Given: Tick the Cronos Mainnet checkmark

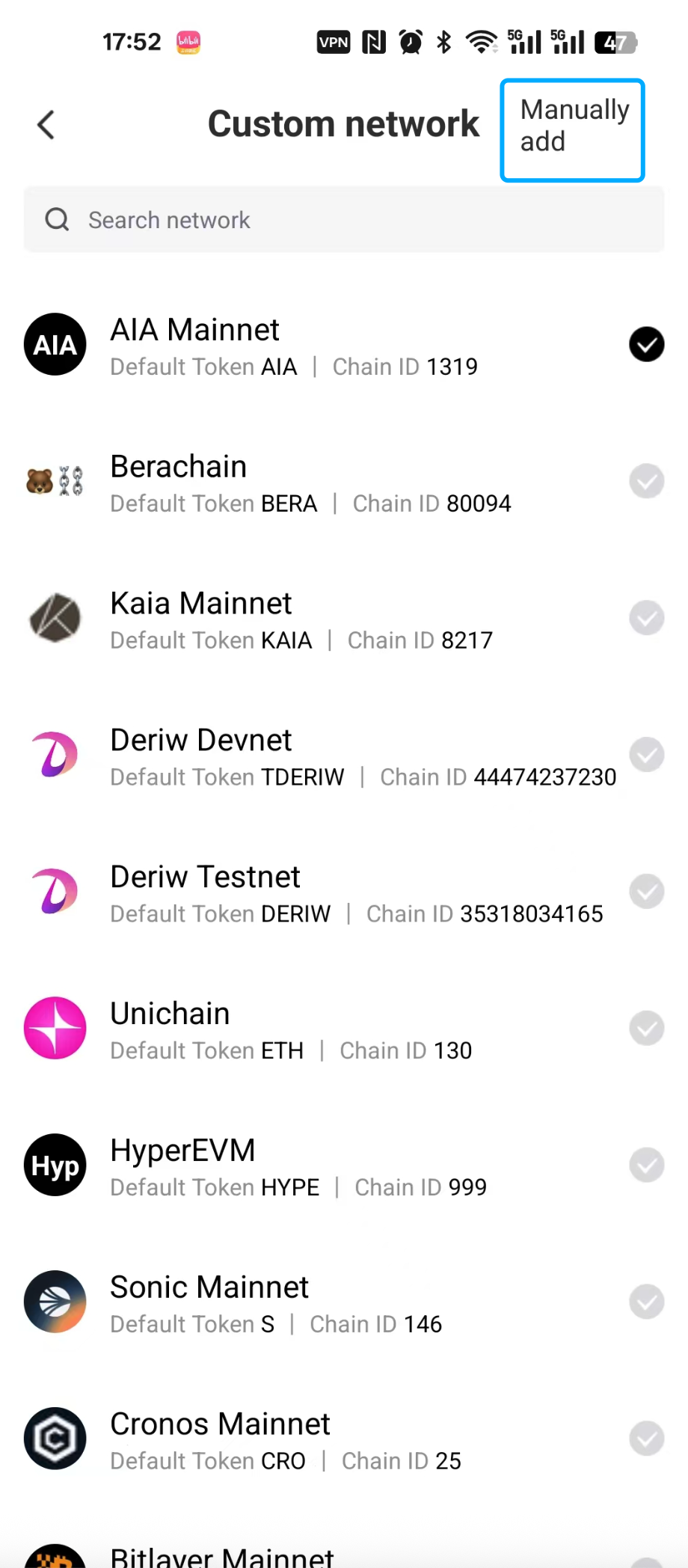Looking at the screenshot, I should pyautogui.click(x=646, y=1439).
